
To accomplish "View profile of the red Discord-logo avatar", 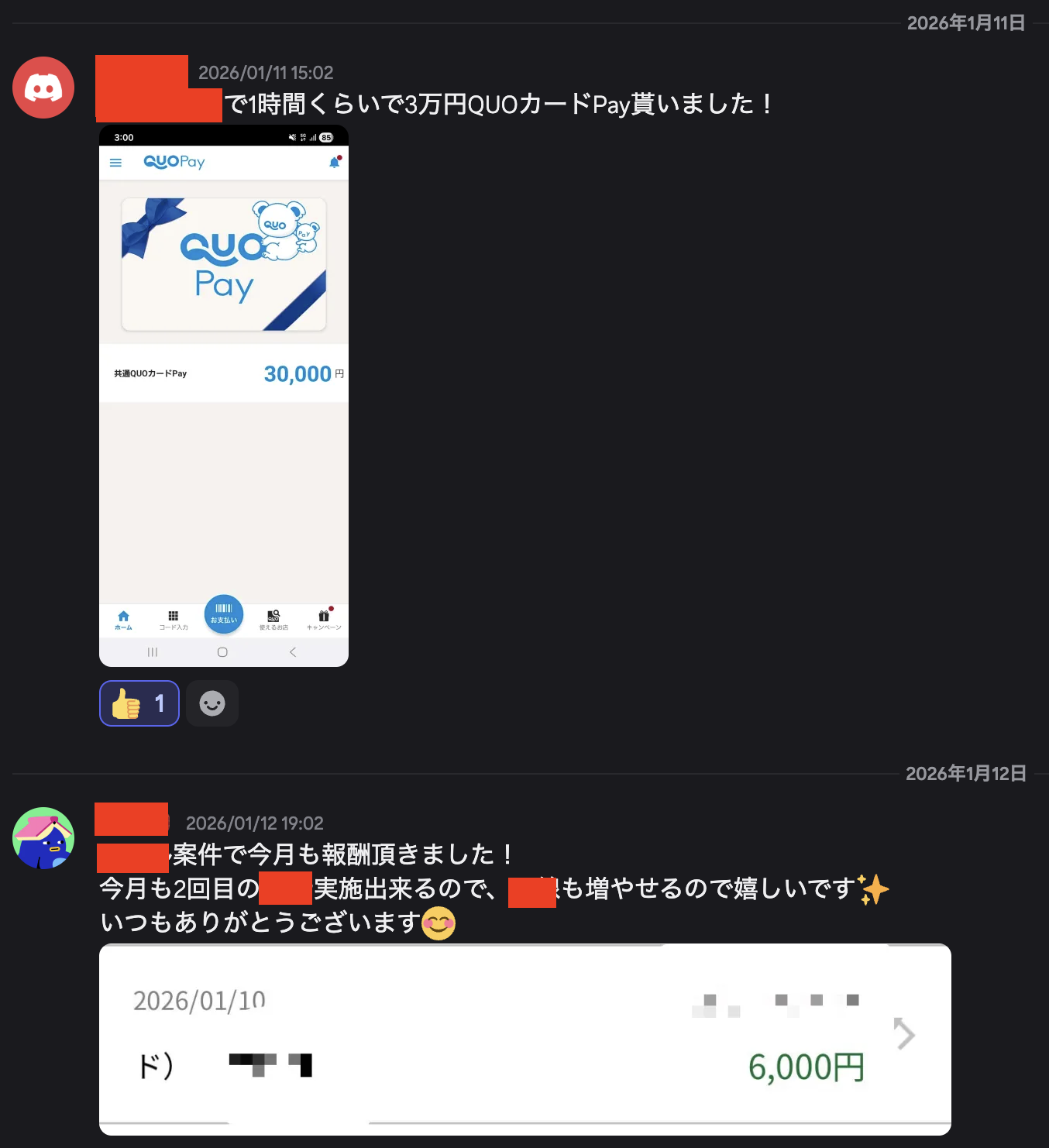I will click(43, 88).
